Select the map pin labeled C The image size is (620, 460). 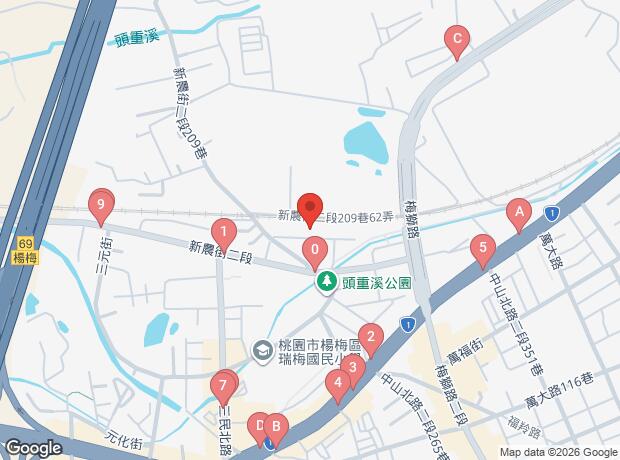click(x=456, y=41)
